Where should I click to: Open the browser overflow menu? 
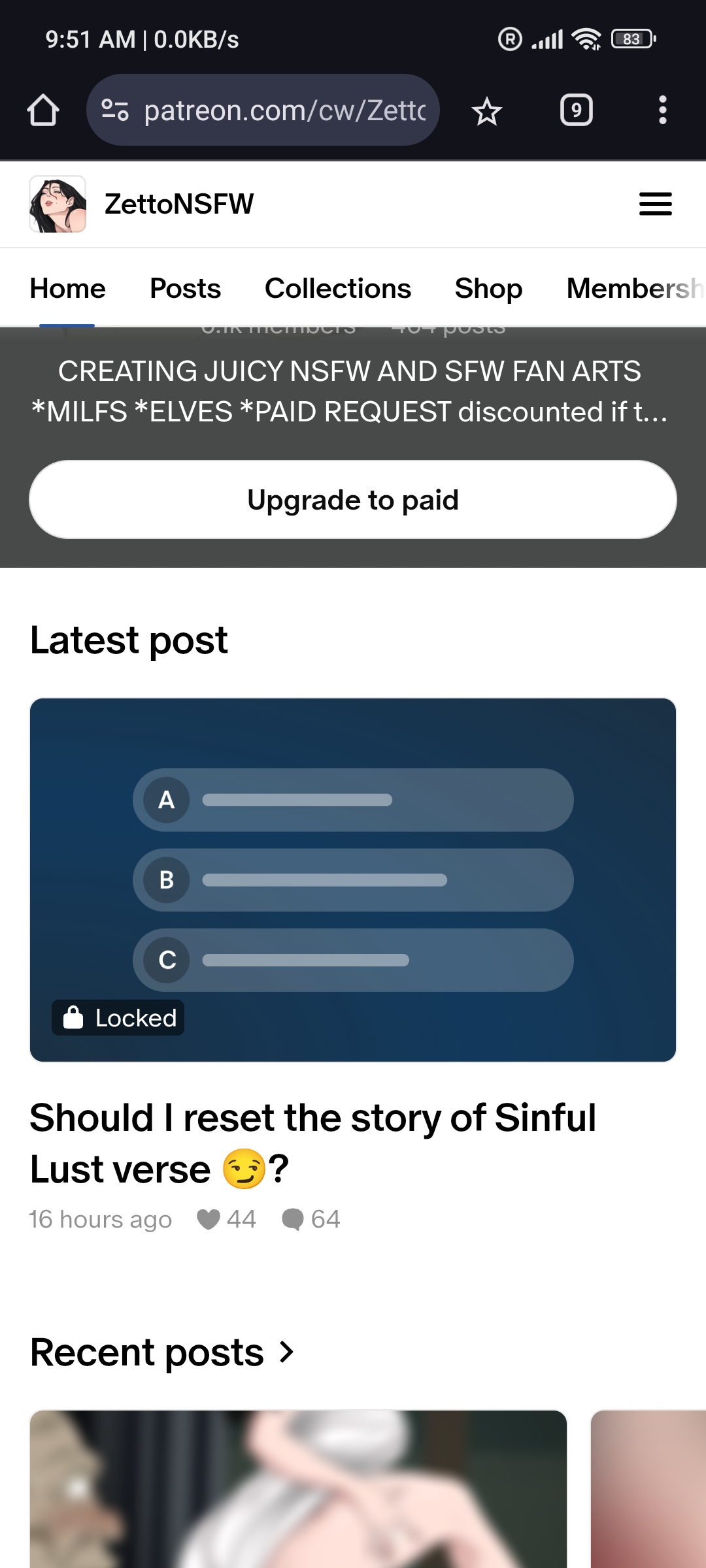pos(662,110)
